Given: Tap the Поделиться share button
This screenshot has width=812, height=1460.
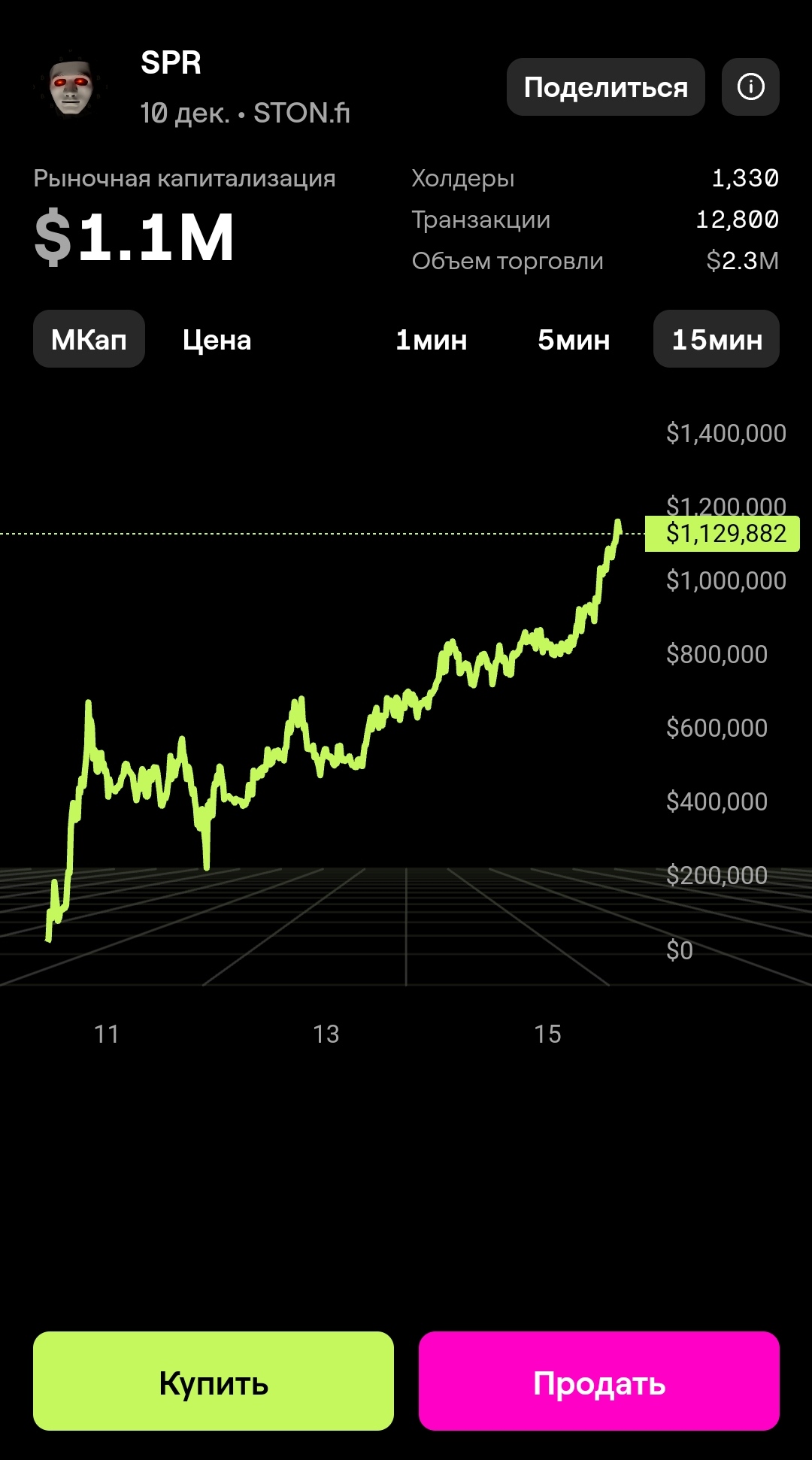Looking at the screenshot, I should tap(605, 87).
